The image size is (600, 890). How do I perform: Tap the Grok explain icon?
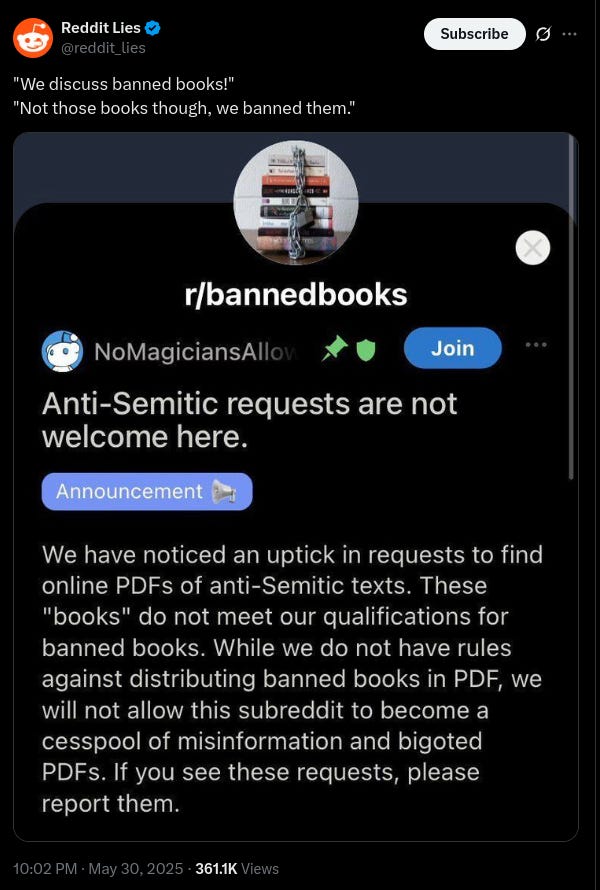(543, 34)
